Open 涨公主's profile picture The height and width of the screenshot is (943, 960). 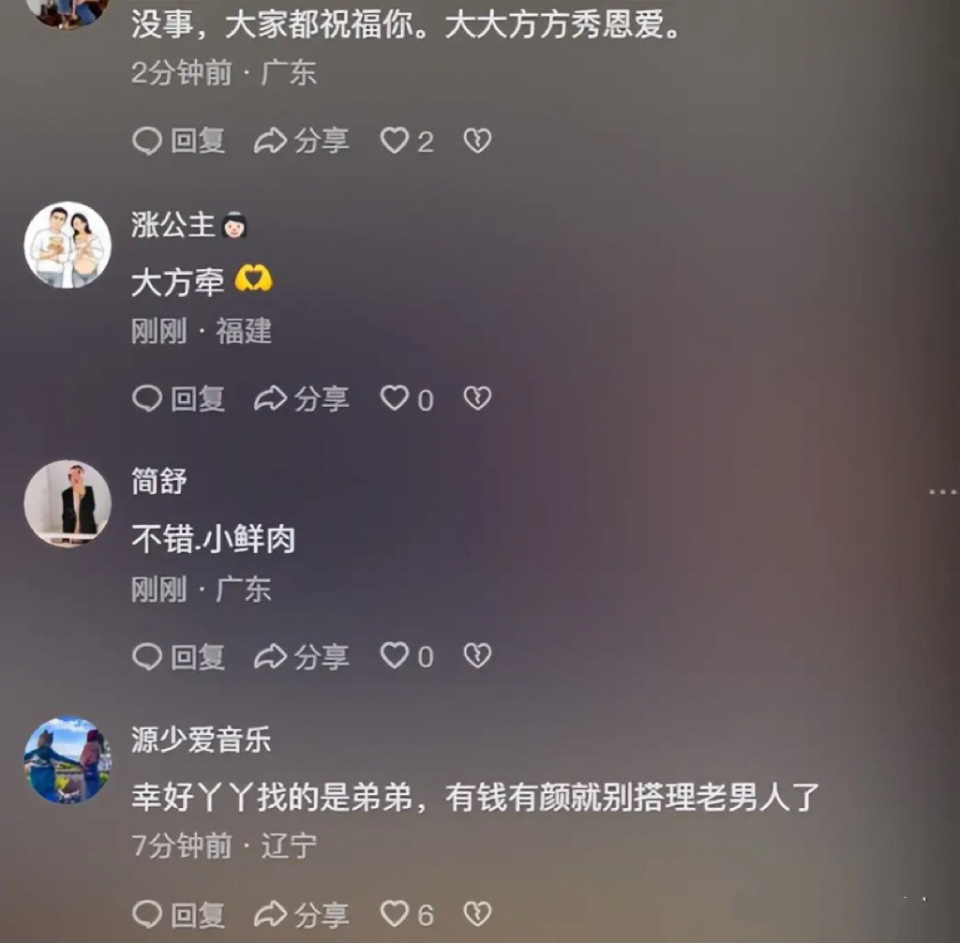(x=67, y=245)
